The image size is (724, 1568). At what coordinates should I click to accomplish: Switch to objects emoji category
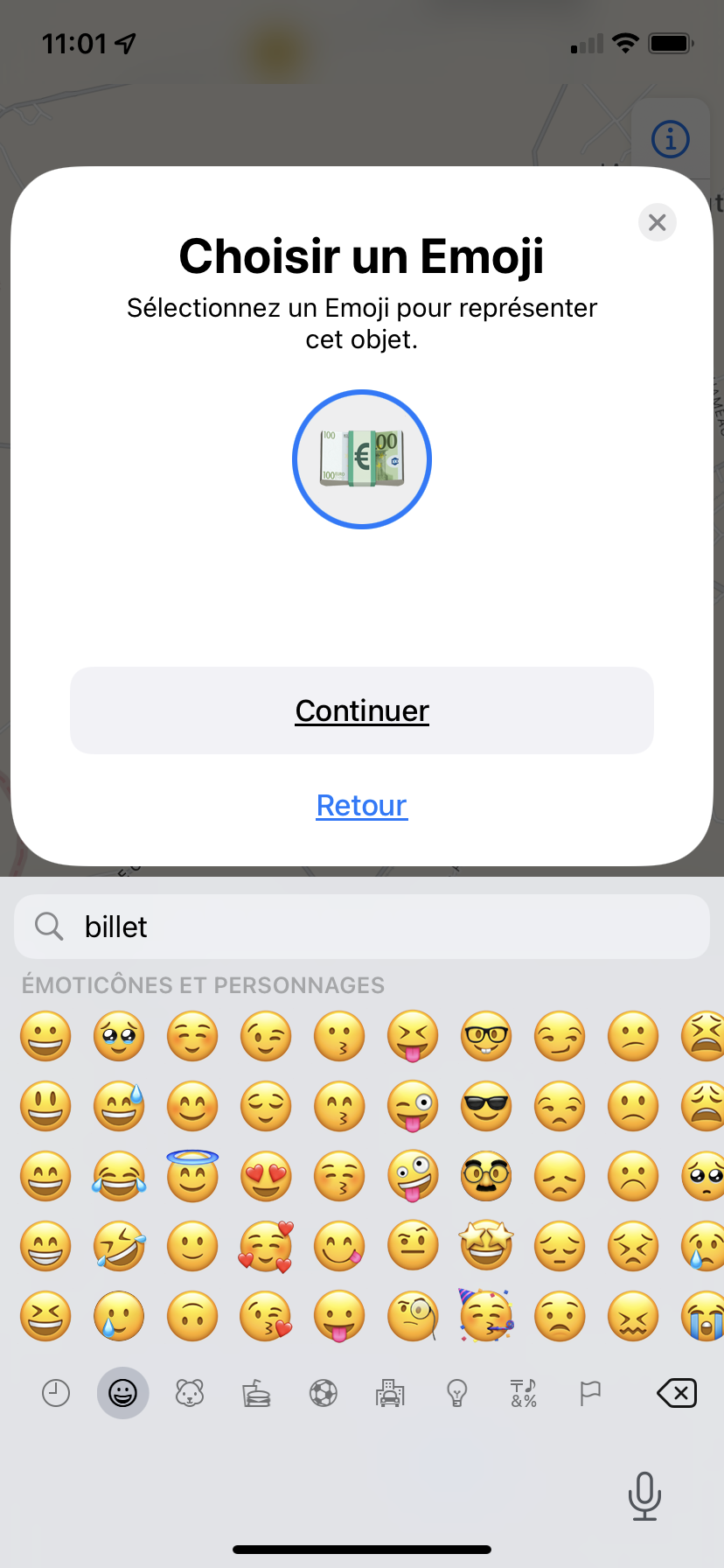coord(457,1392)
